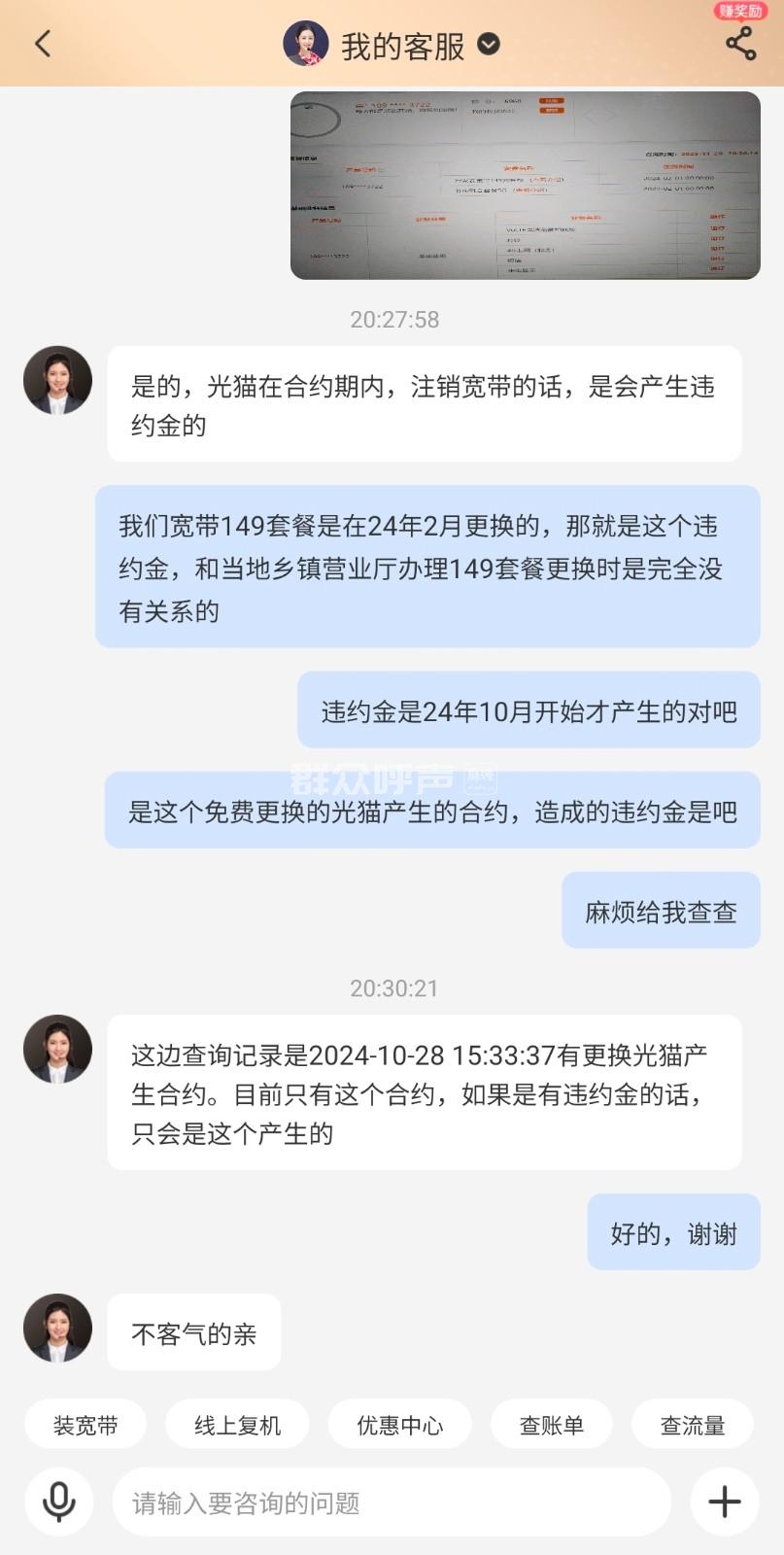The image size is (784, 1555).
Task: Select the 装宽带 quick chip
Action: tap(85, 1425)
